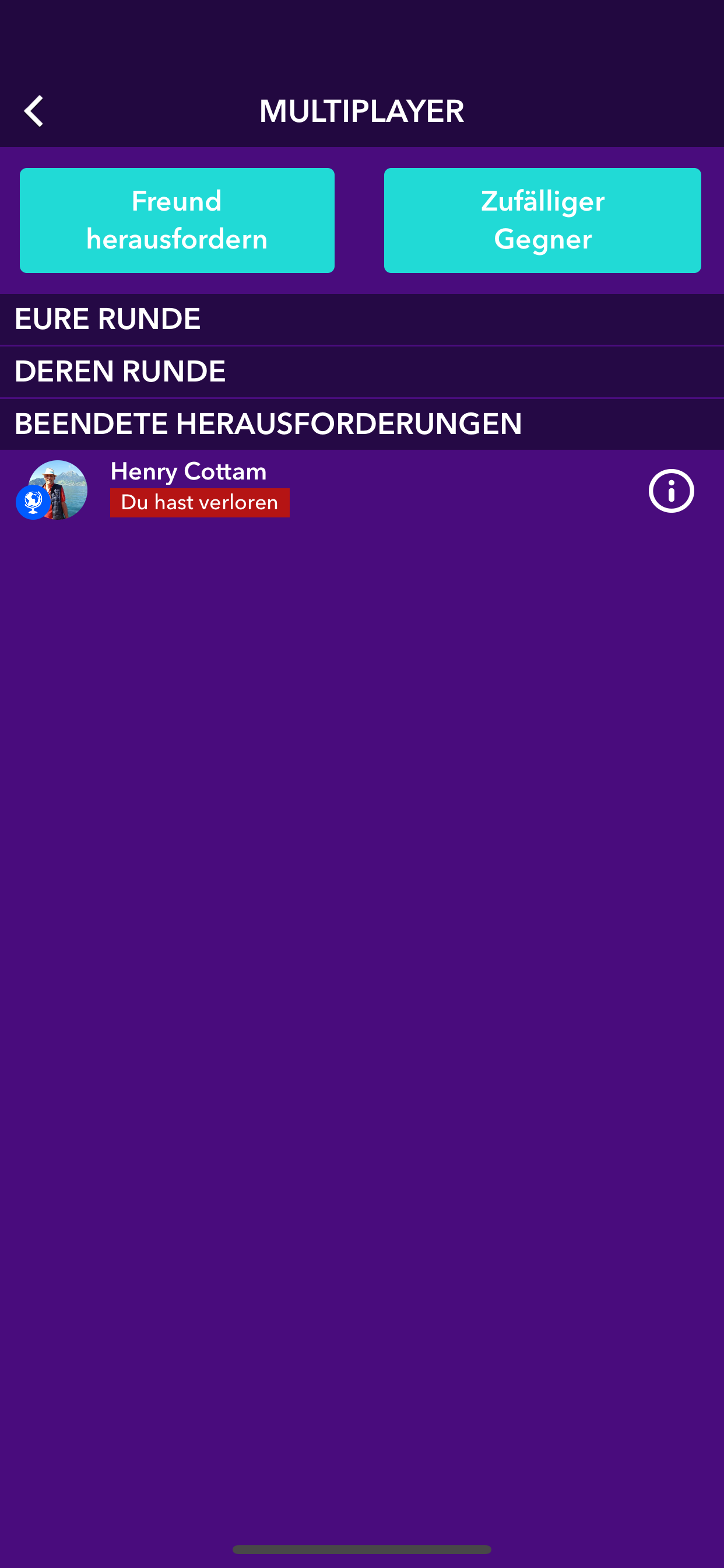Start a game via Zufälliger Gegner
The image size is (724, 1568).
coord(543,220)
